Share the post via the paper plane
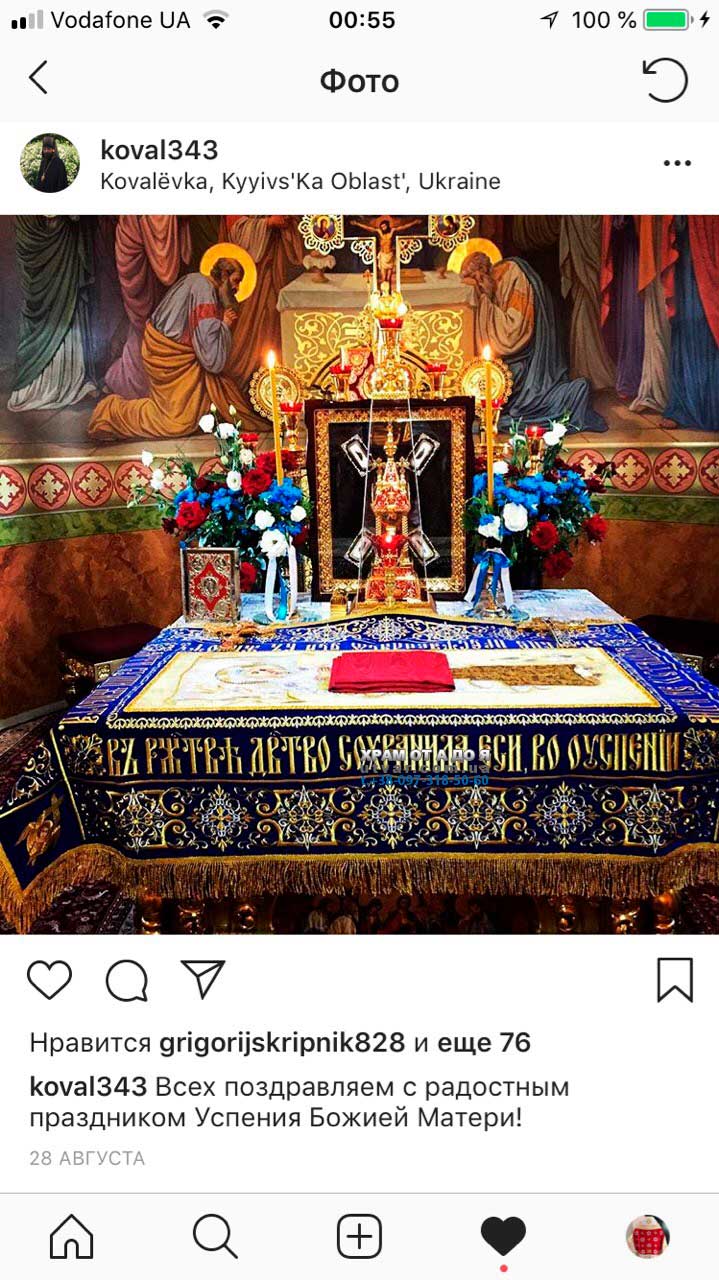Screen dimensions: 719x1280 pyautogui.click(x=203, y=979)
